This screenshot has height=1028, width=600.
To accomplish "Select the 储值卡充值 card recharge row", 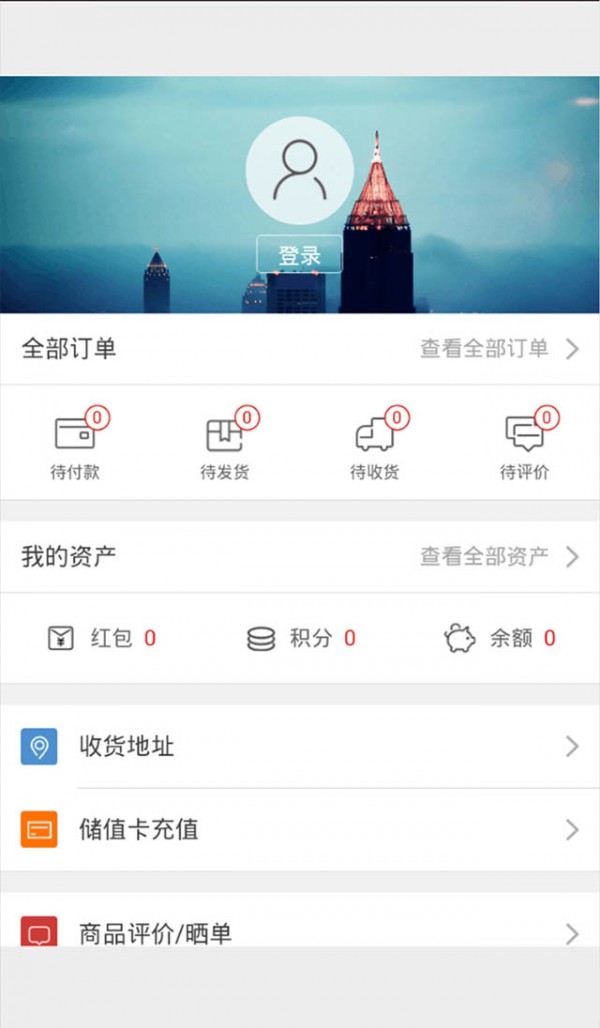I will 300,829.
